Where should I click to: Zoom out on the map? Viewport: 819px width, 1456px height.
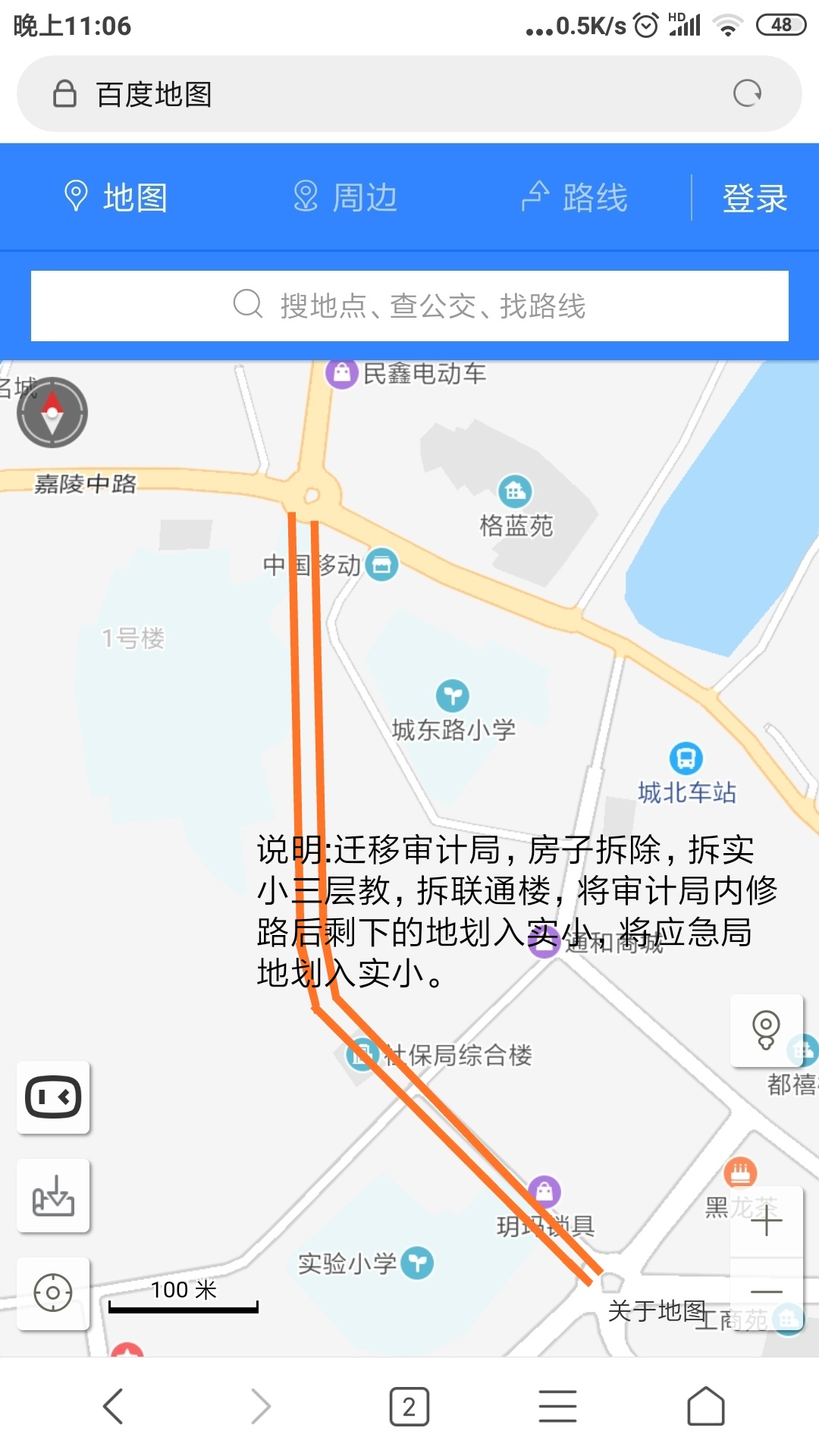click(766, 1291)
